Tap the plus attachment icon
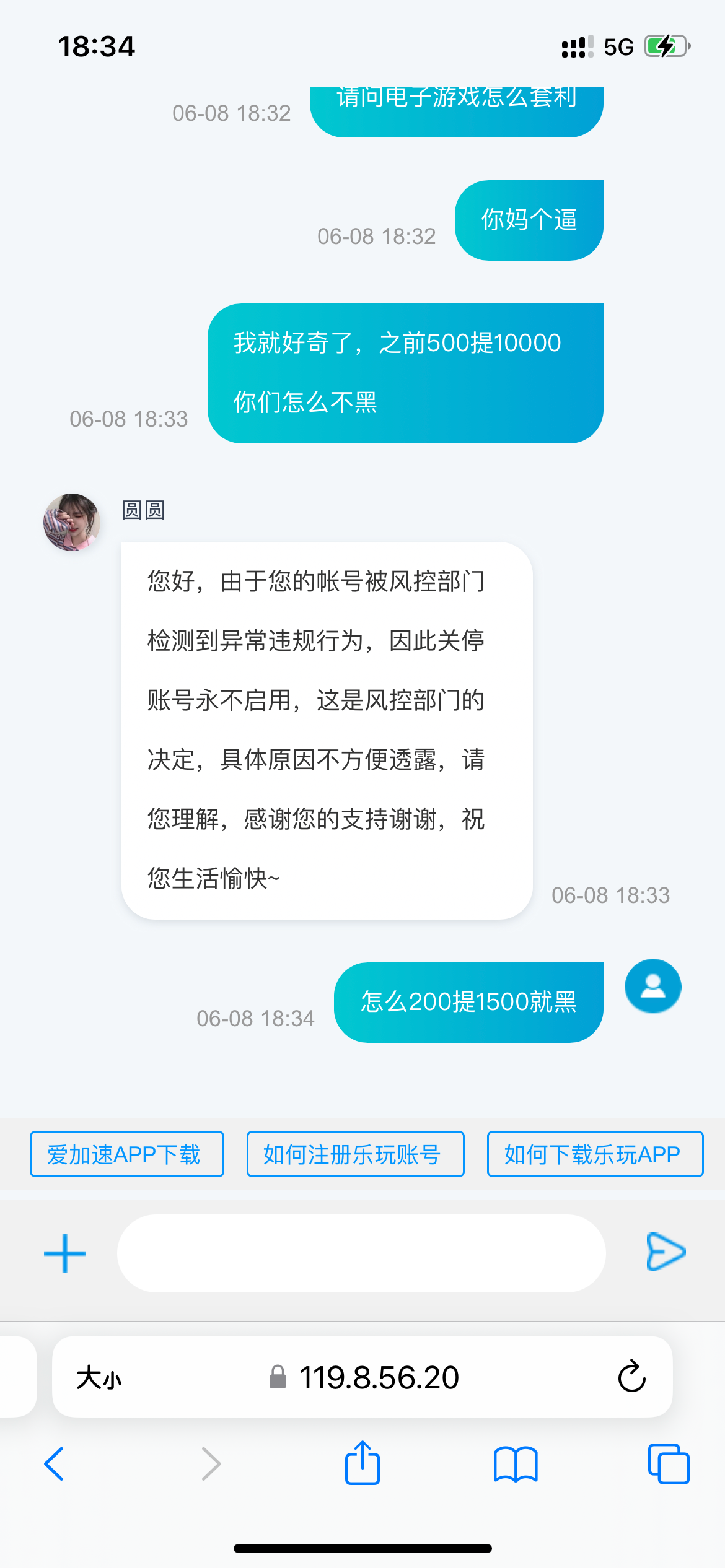This screenshot has height=1568, width=725. [65, 1253]
